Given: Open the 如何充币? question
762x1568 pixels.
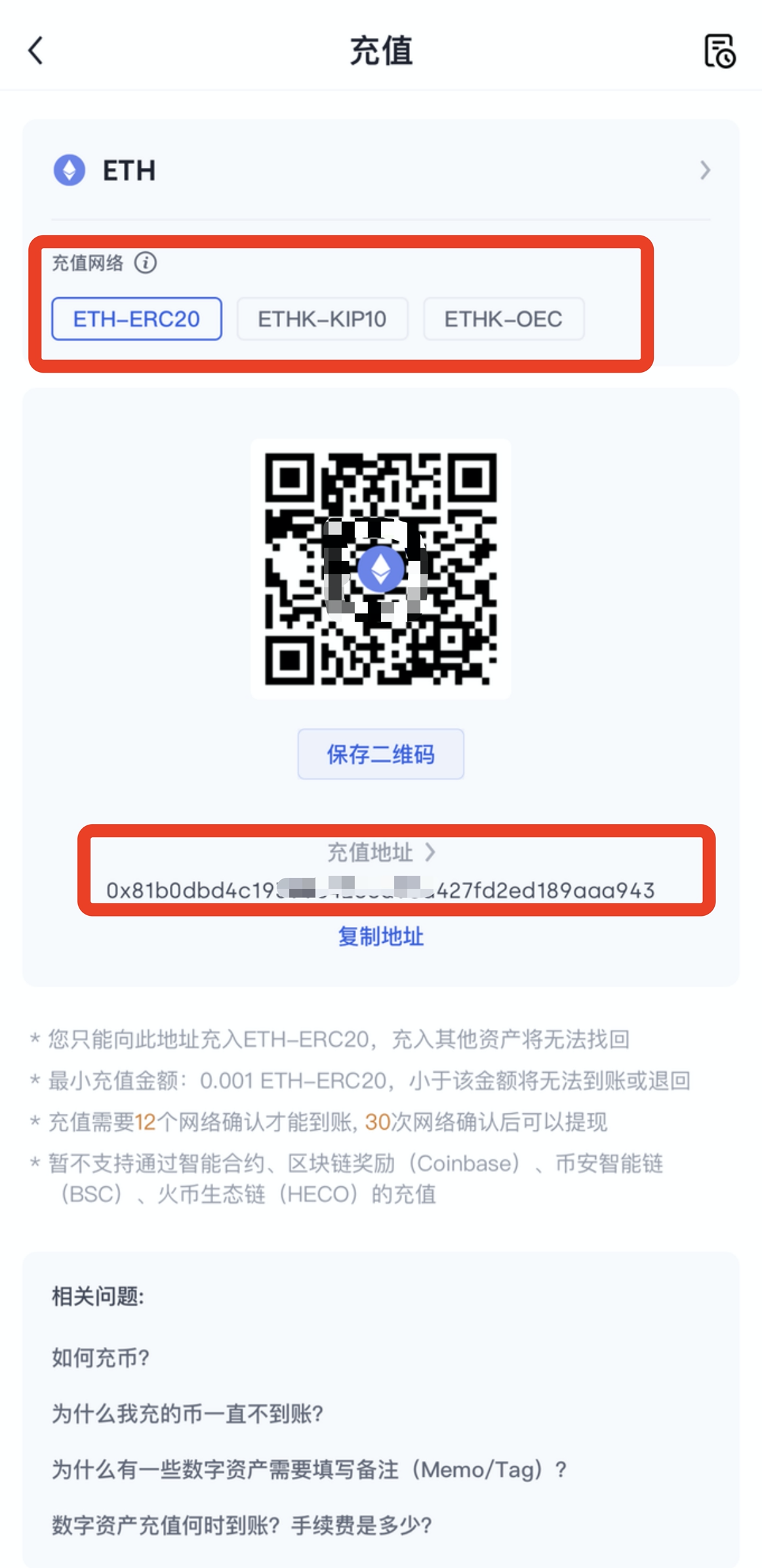Looking at the screenshot, I should (x=101, y=1357).
